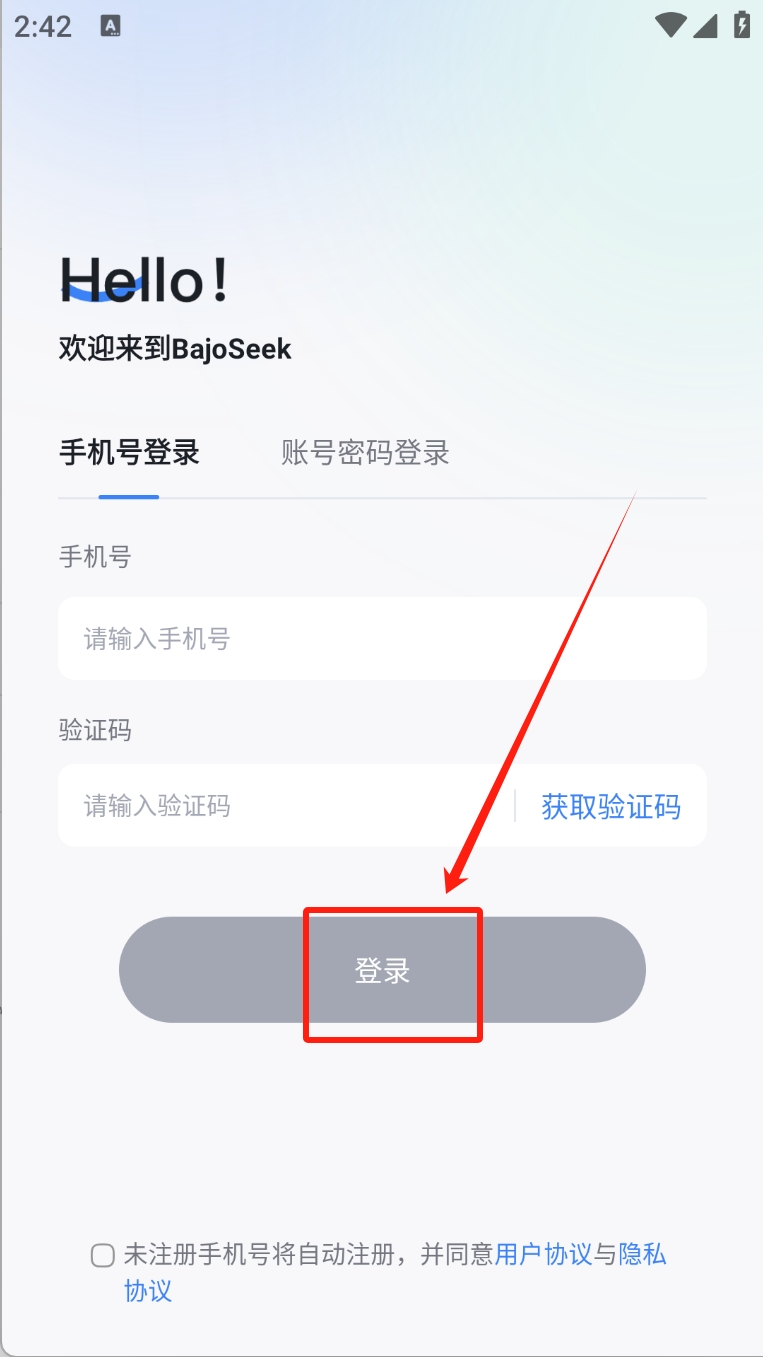Check the agreement checkbox
This screenshot has height=1357, width=763.
pyautogui.click(x=103, y=1256)
